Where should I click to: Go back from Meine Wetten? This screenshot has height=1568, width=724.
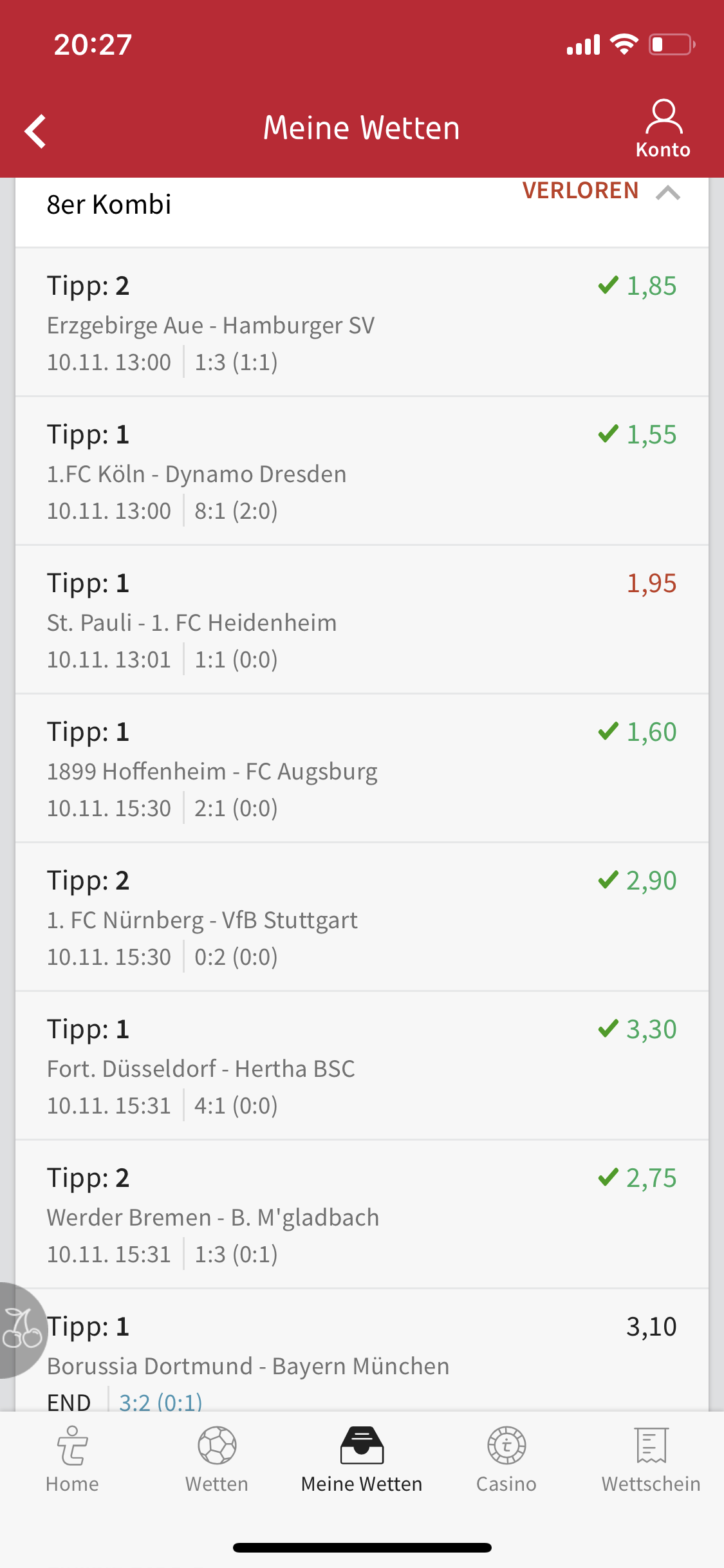[x=36, y=131]
